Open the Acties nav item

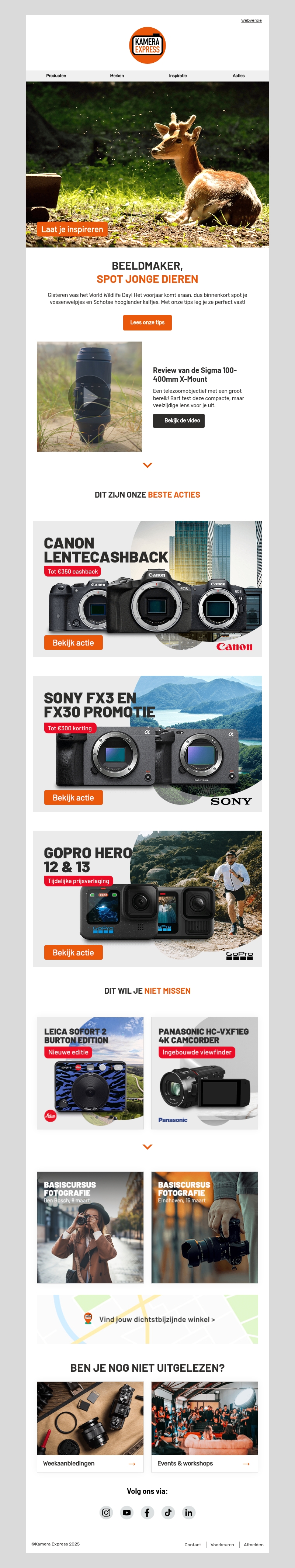point(239,76)
